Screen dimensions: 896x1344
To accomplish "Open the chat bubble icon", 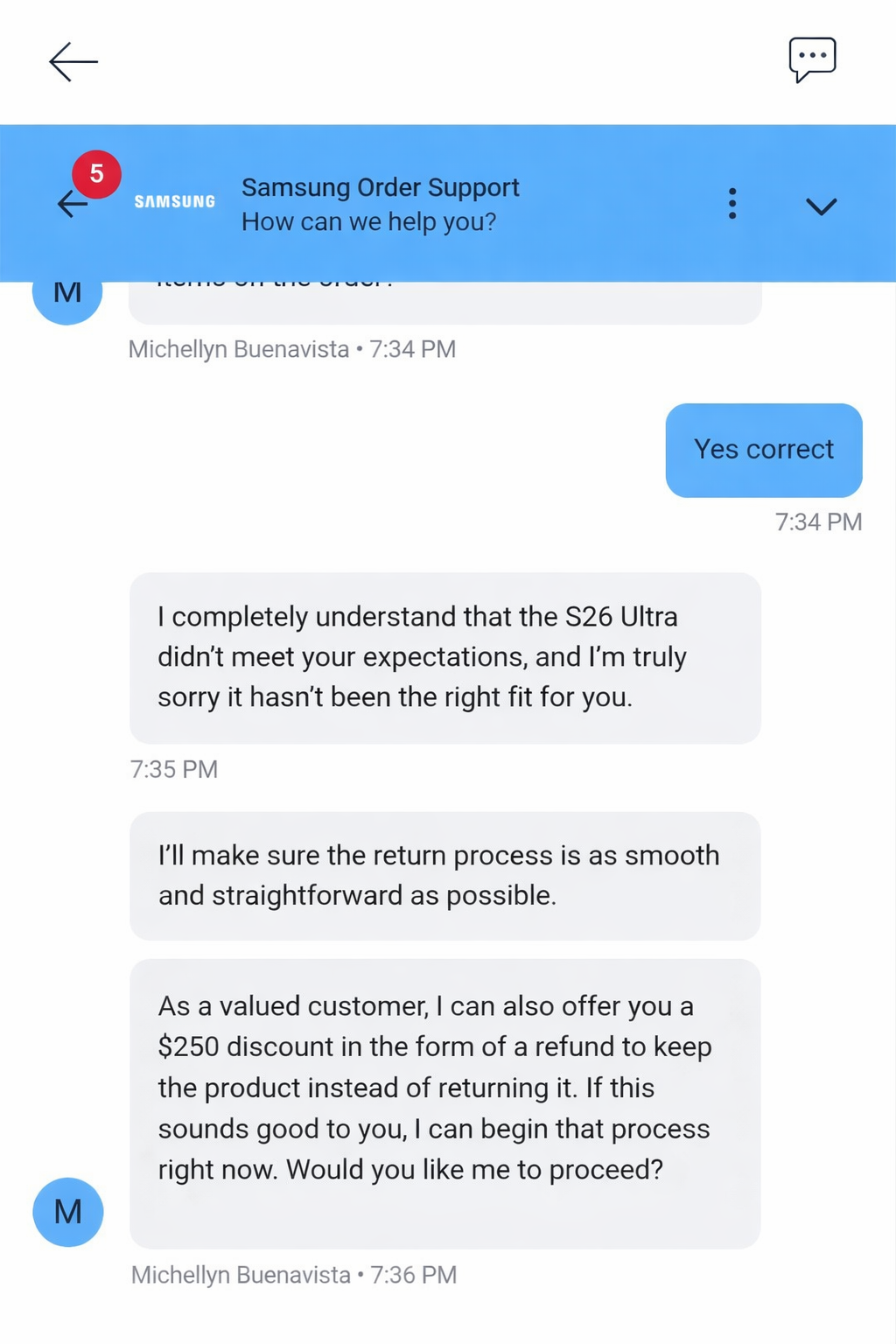I will click(812, 59).
